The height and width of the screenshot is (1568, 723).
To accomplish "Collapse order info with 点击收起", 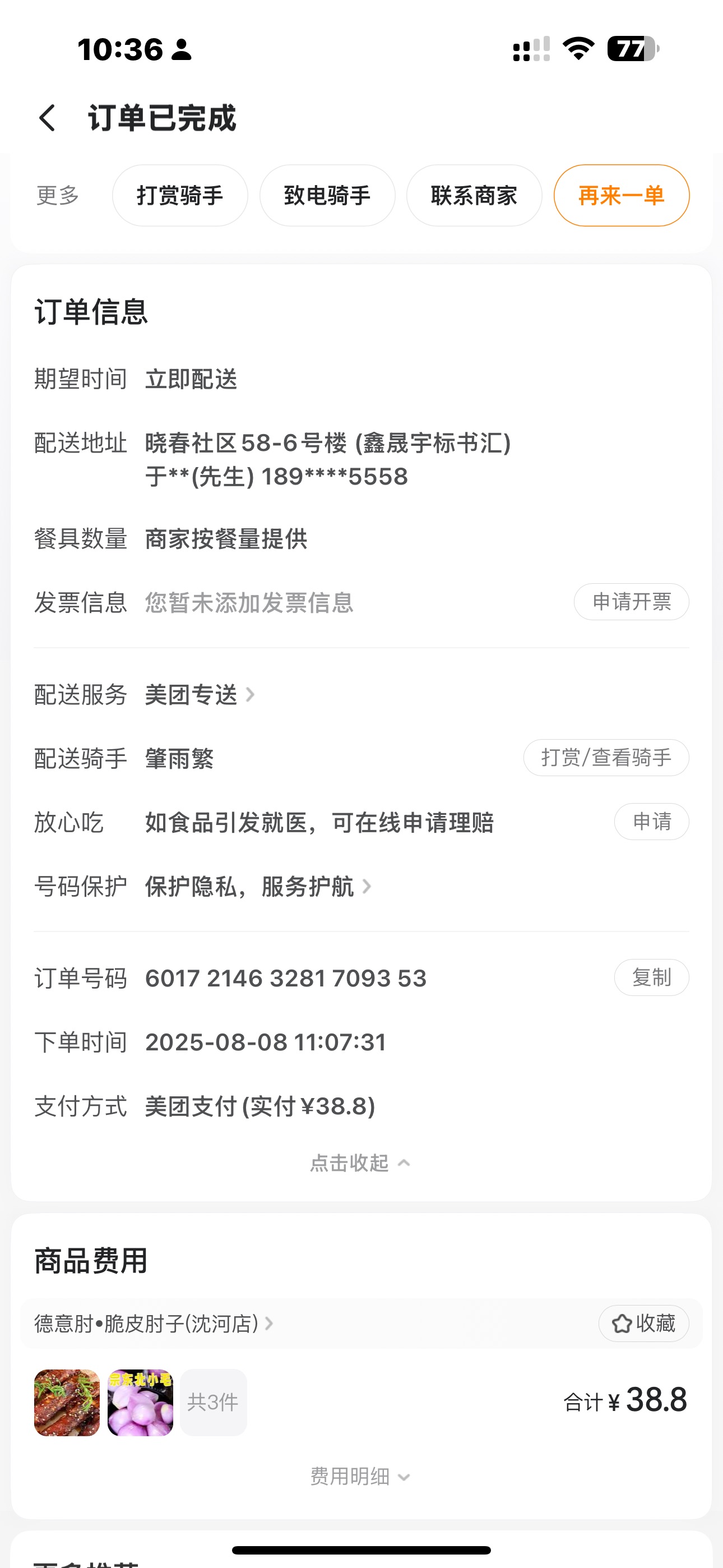I will tap(360, 1163).
